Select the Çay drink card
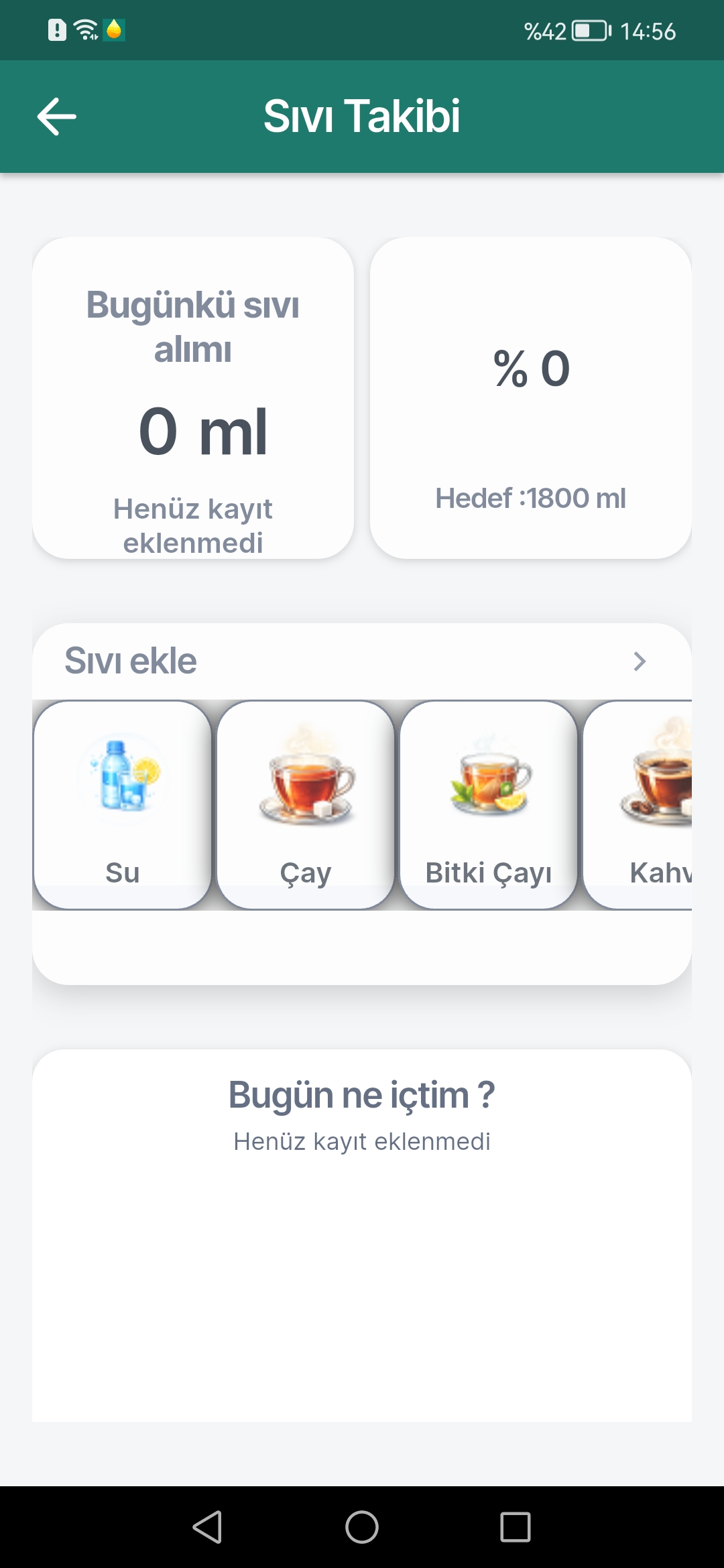Image resolution: width=724 pixels, height=1568 pixels. (x=306, y=805)
